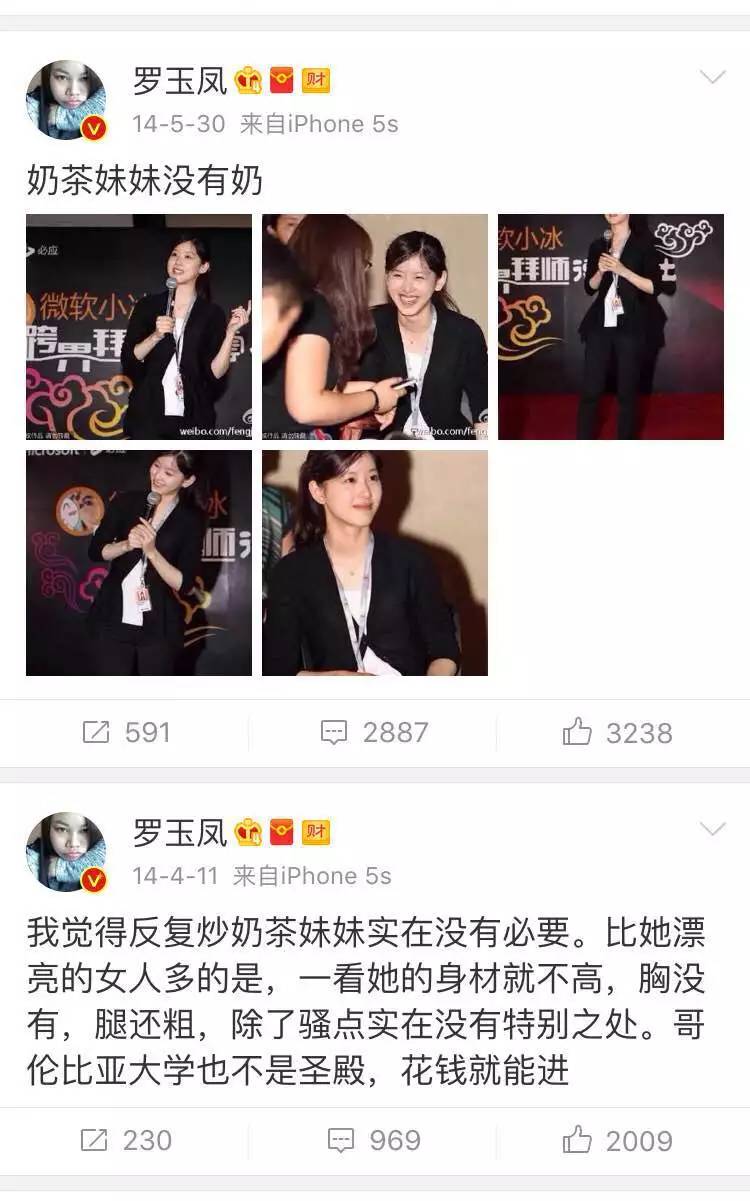
Task: Open the 969 comments on the second post
Action: (374, 1141)
